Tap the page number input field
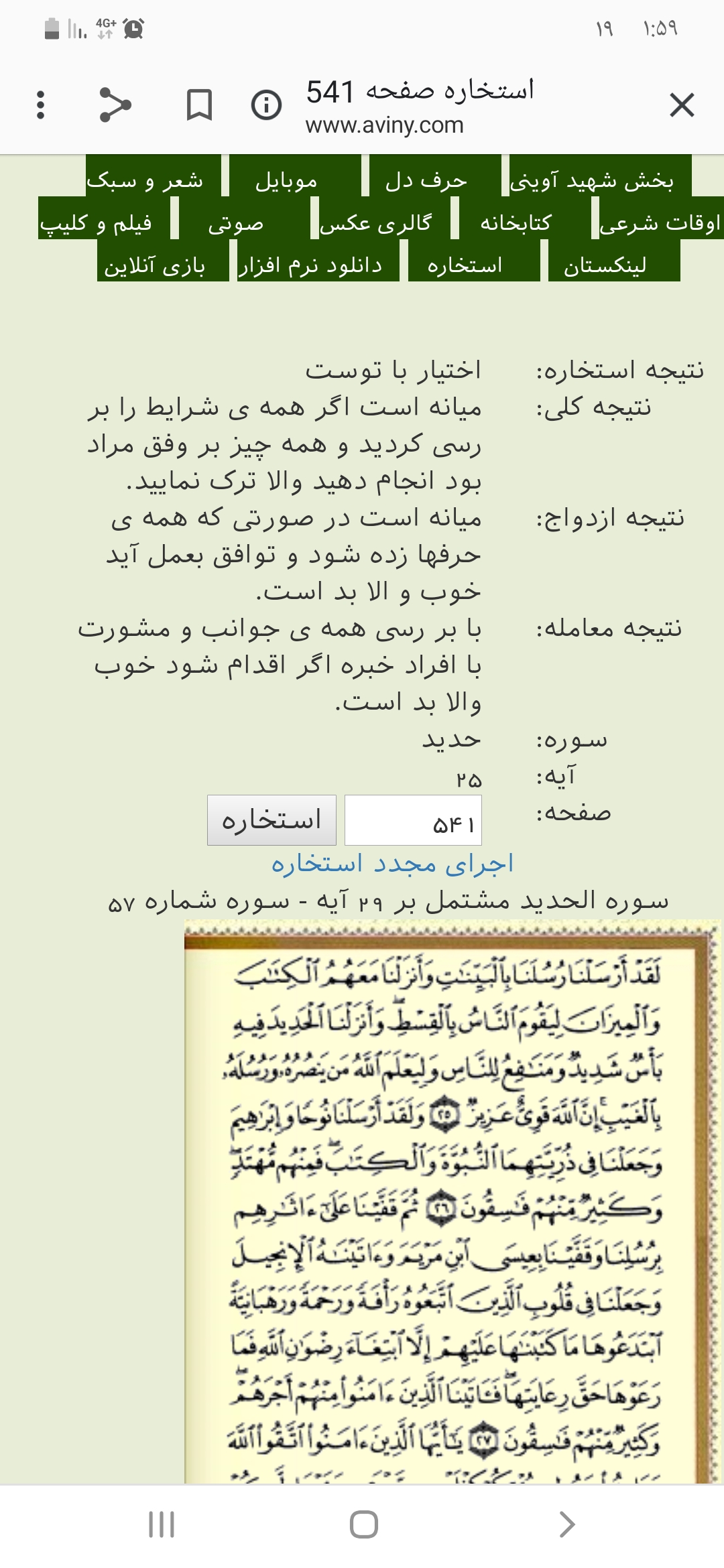Image resolution: width=724 pixels, height=1568 pixels. [413, 820]
